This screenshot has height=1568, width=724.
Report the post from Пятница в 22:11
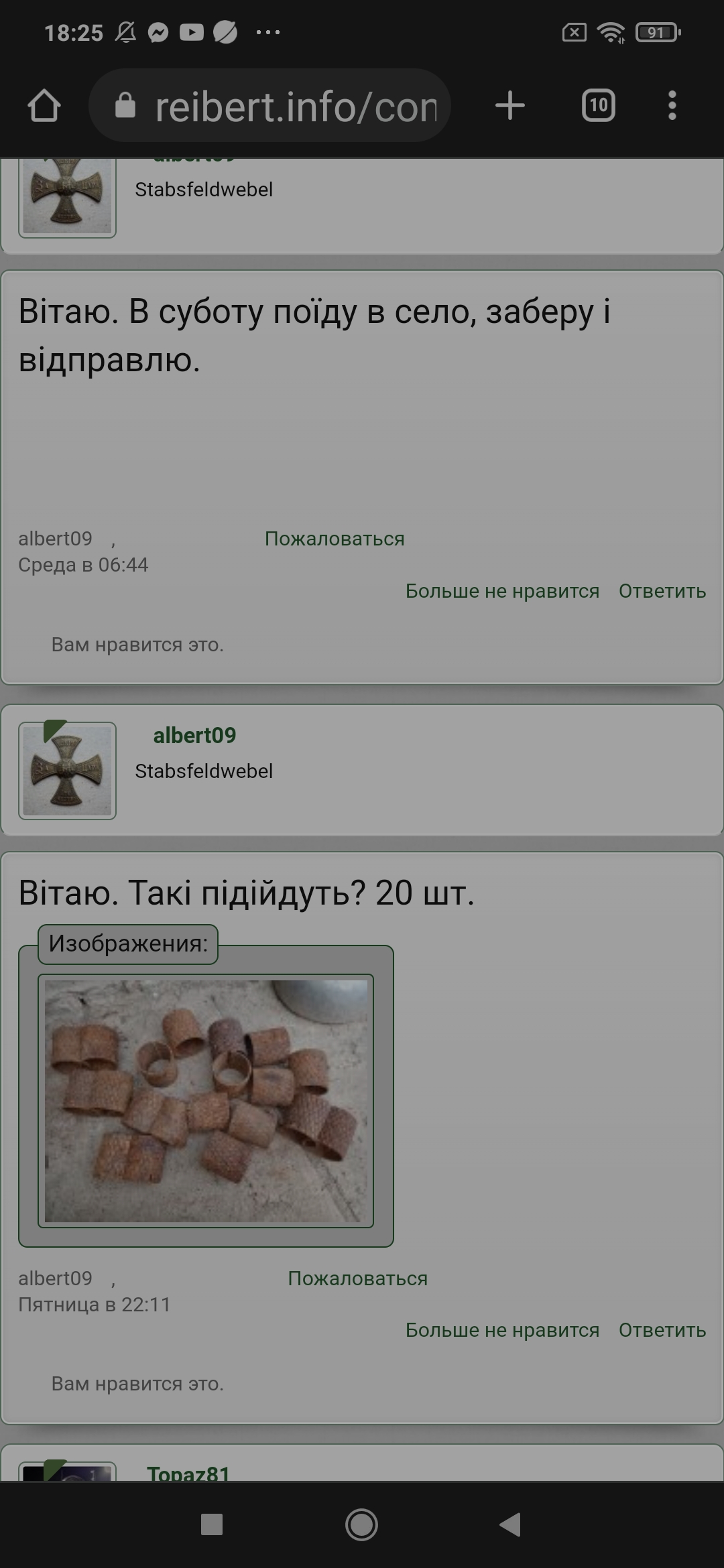[357, 1279]
